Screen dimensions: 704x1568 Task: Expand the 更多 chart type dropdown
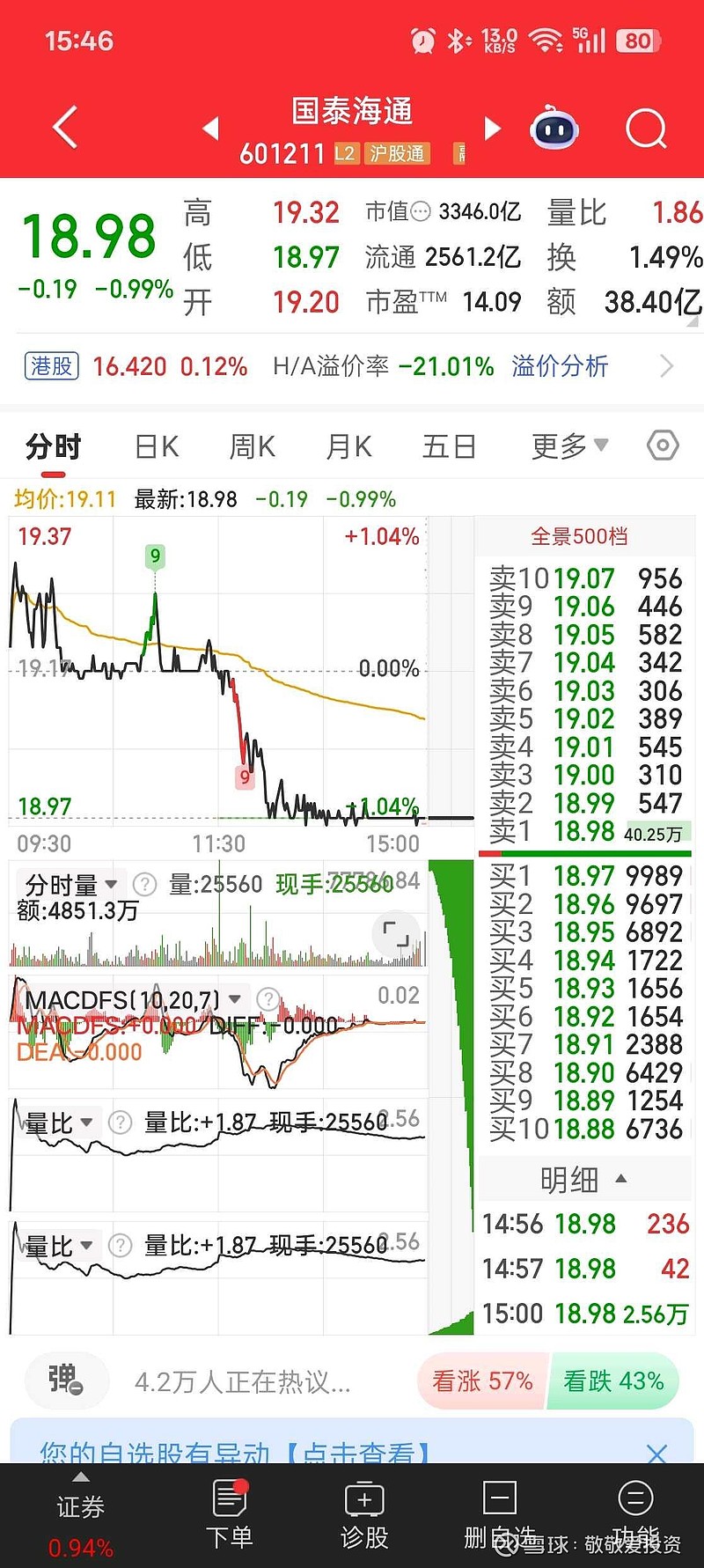coord(568,446)
